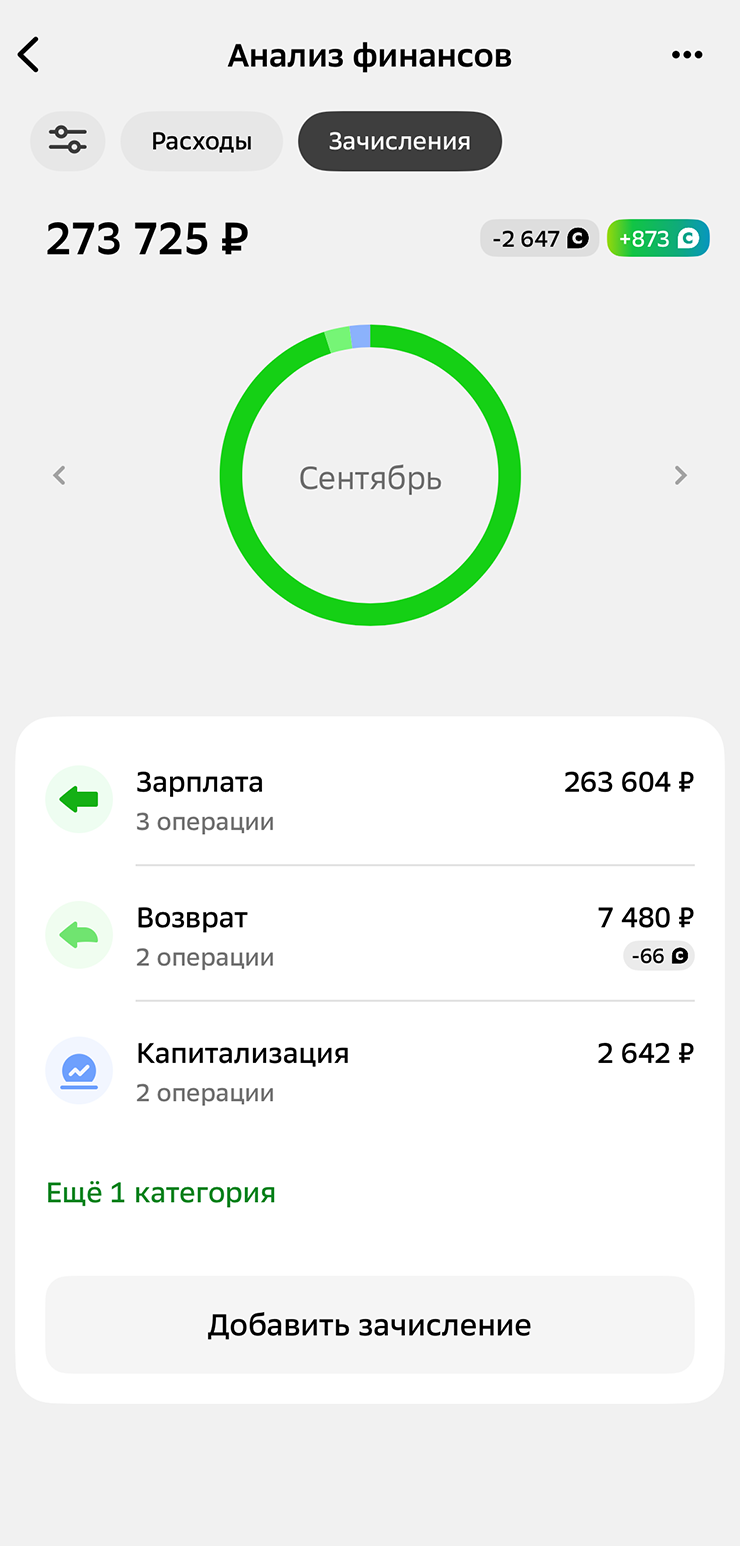Show the next month with right arrow
This screenshot has height=1546, width=740.
pyautogui.click(x=681, y=475)
